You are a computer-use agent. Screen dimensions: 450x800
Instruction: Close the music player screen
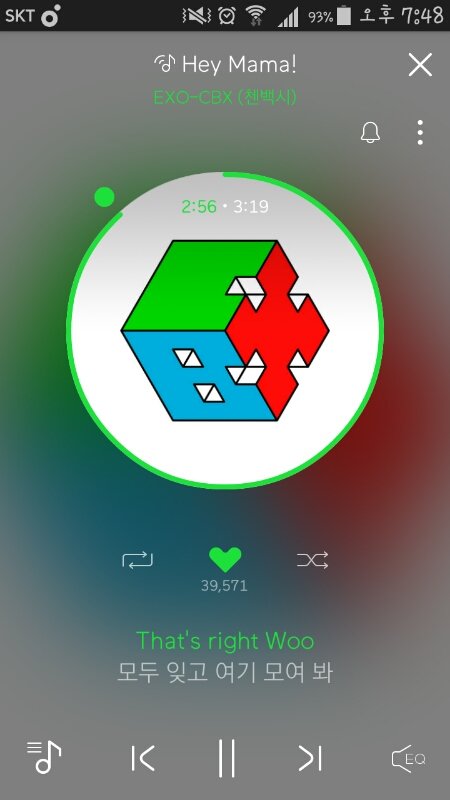[x=420, y=65]
